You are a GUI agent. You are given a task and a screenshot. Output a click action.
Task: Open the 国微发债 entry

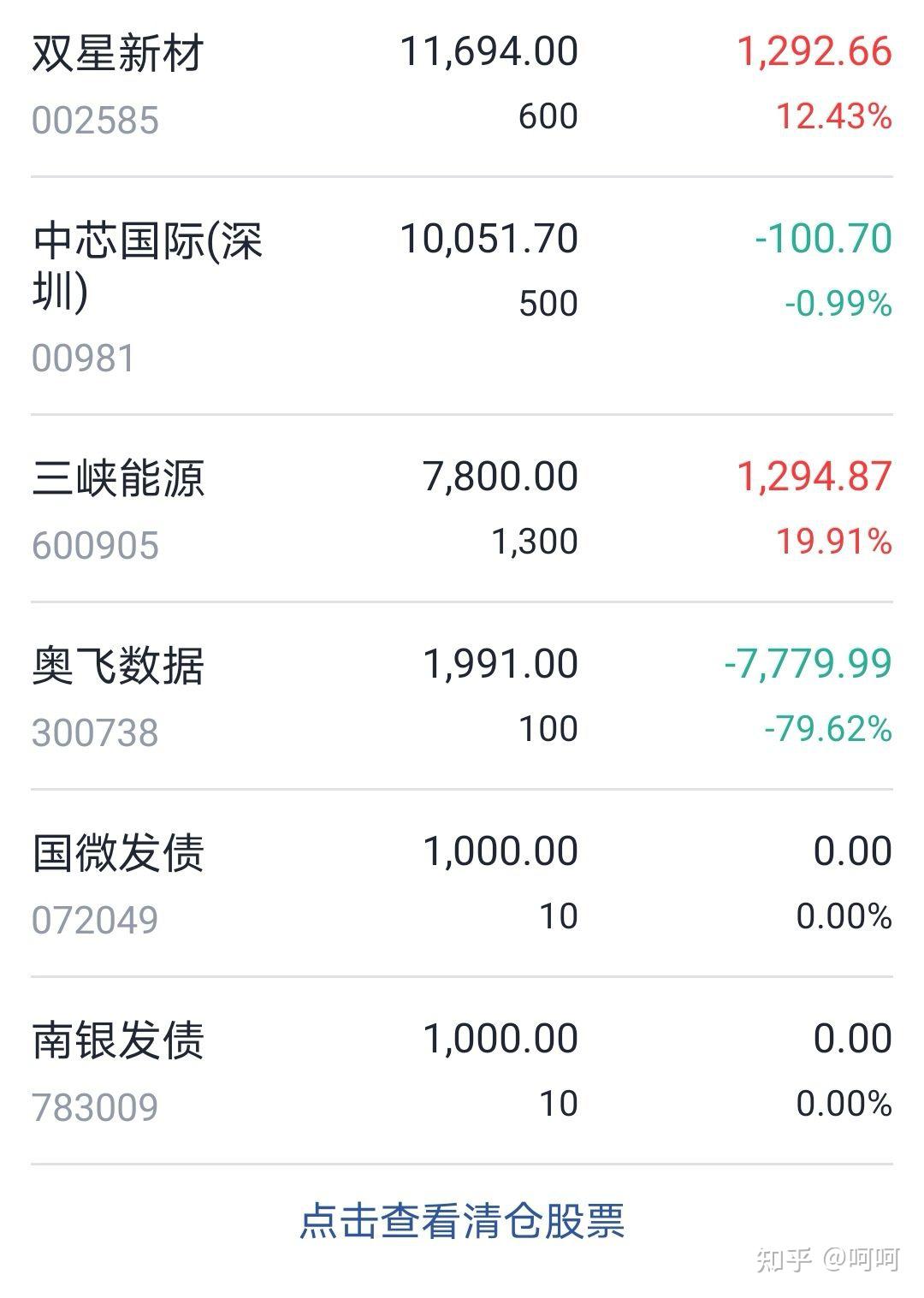point(462,884)
